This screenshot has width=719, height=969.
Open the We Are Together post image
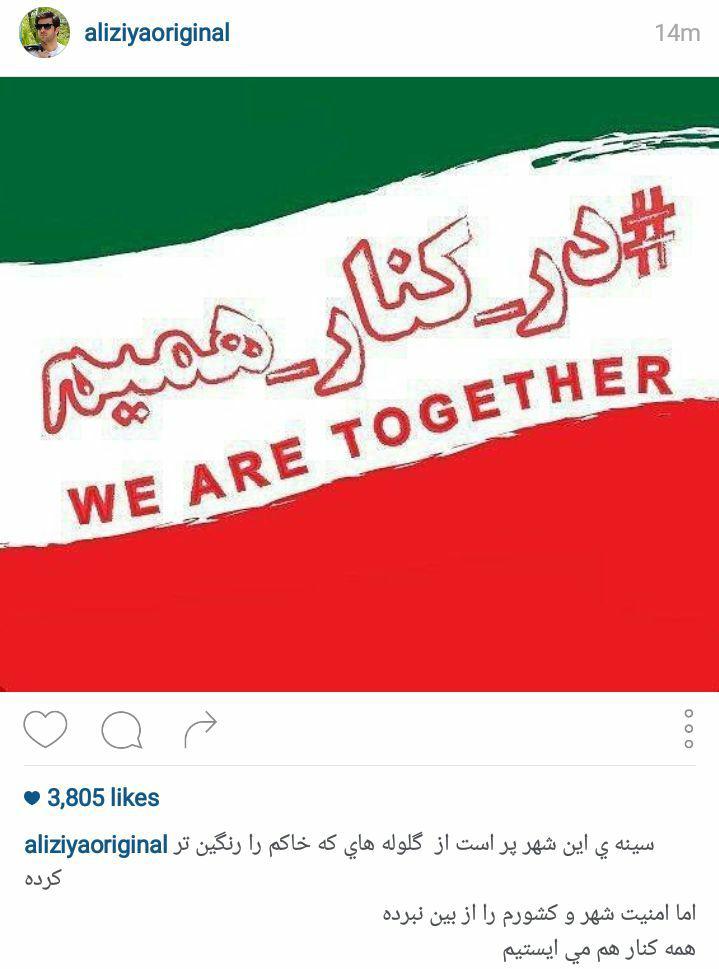359,384
